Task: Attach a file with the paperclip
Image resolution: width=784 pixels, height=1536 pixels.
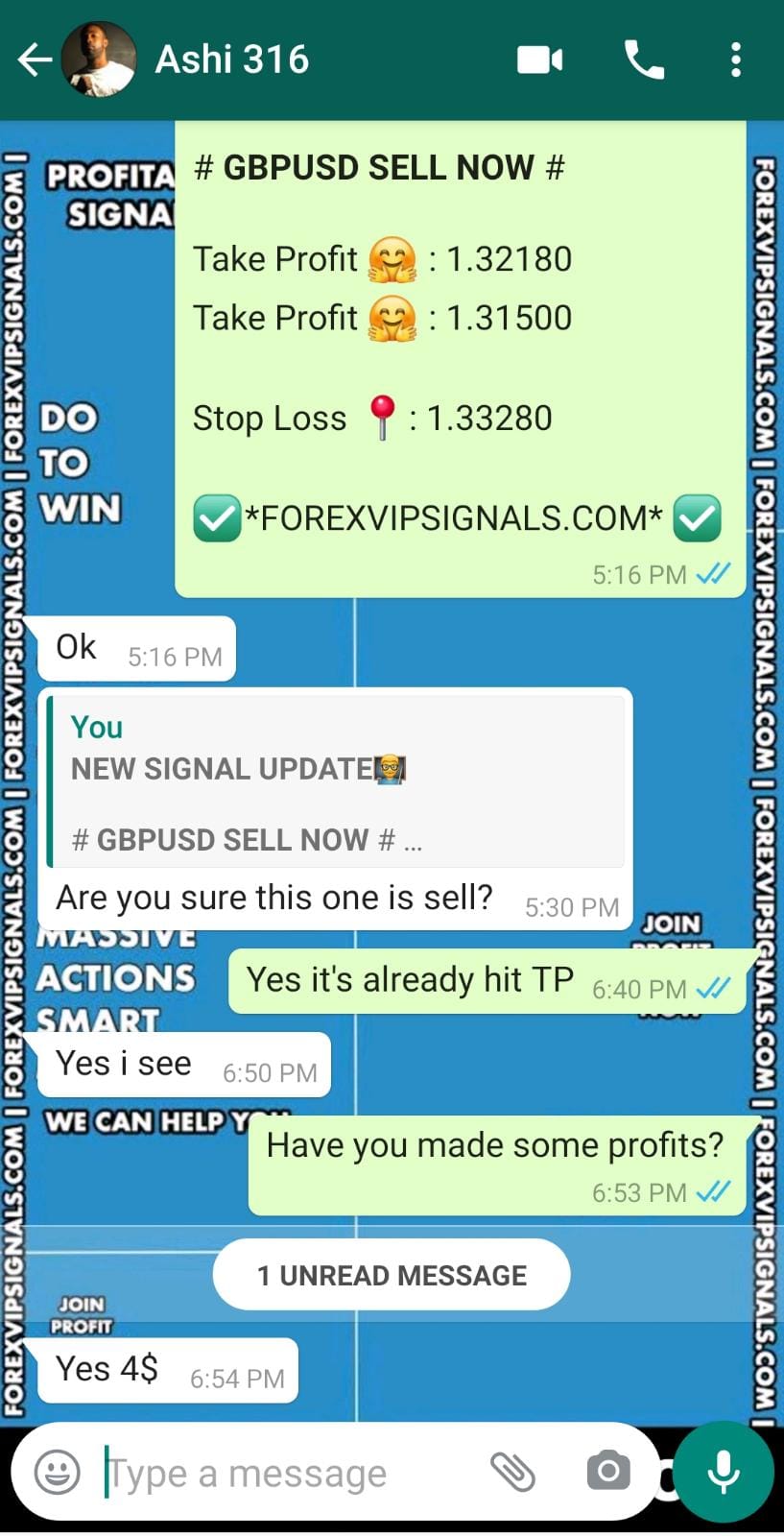Action: point(512,1472)
